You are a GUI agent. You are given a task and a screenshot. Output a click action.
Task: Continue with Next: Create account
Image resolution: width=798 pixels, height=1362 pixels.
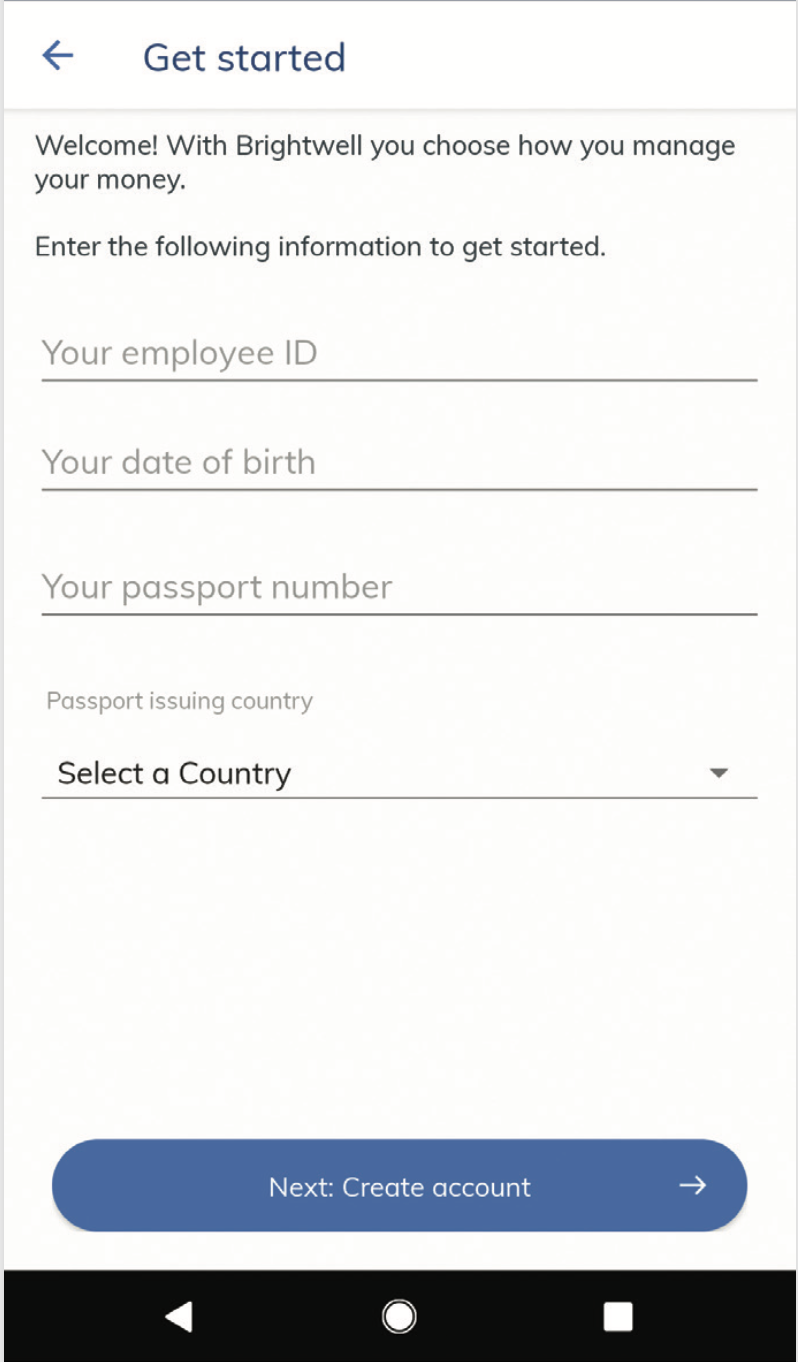coord(399,1186)
